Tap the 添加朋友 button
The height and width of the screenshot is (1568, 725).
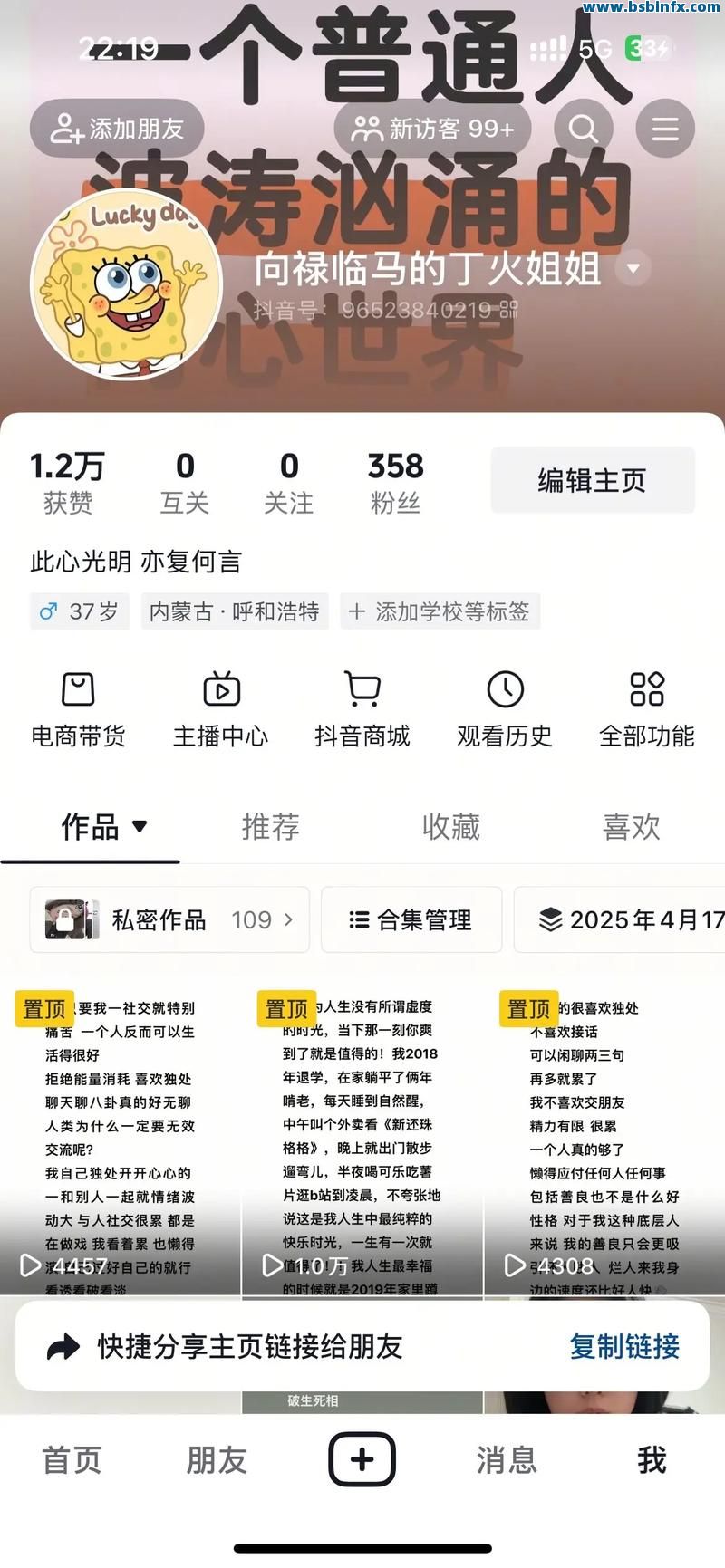118,129
